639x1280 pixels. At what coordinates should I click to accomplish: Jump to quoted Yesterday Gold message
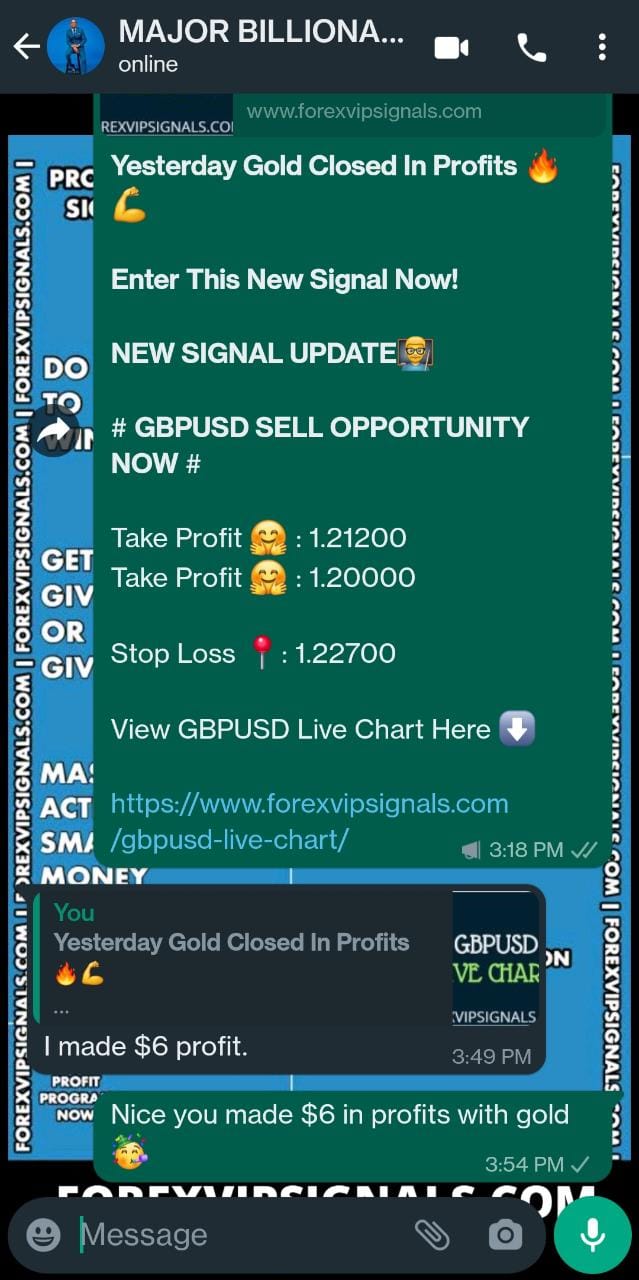(240, 955)
